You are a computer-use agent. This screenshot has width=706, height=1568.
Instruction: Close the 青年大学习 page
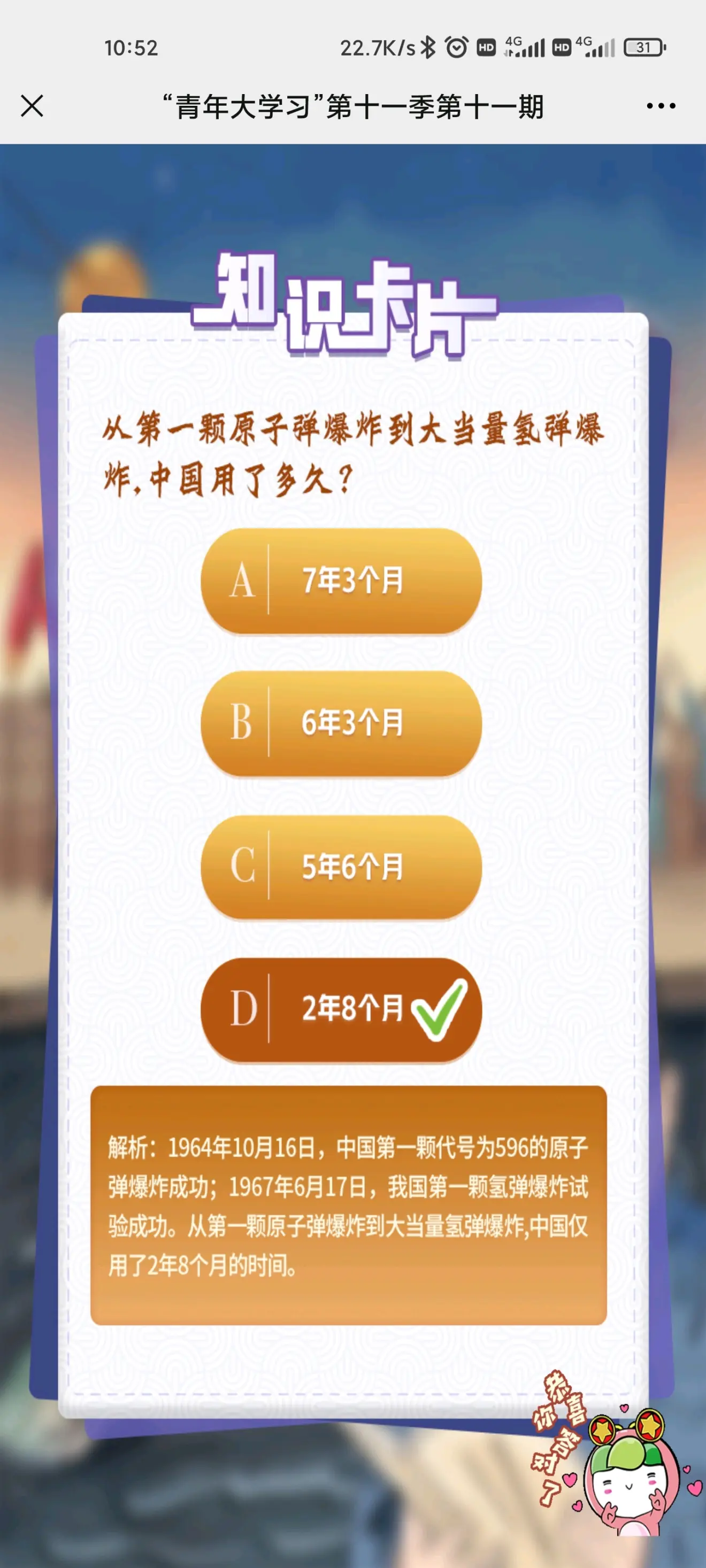click(32, 106)
